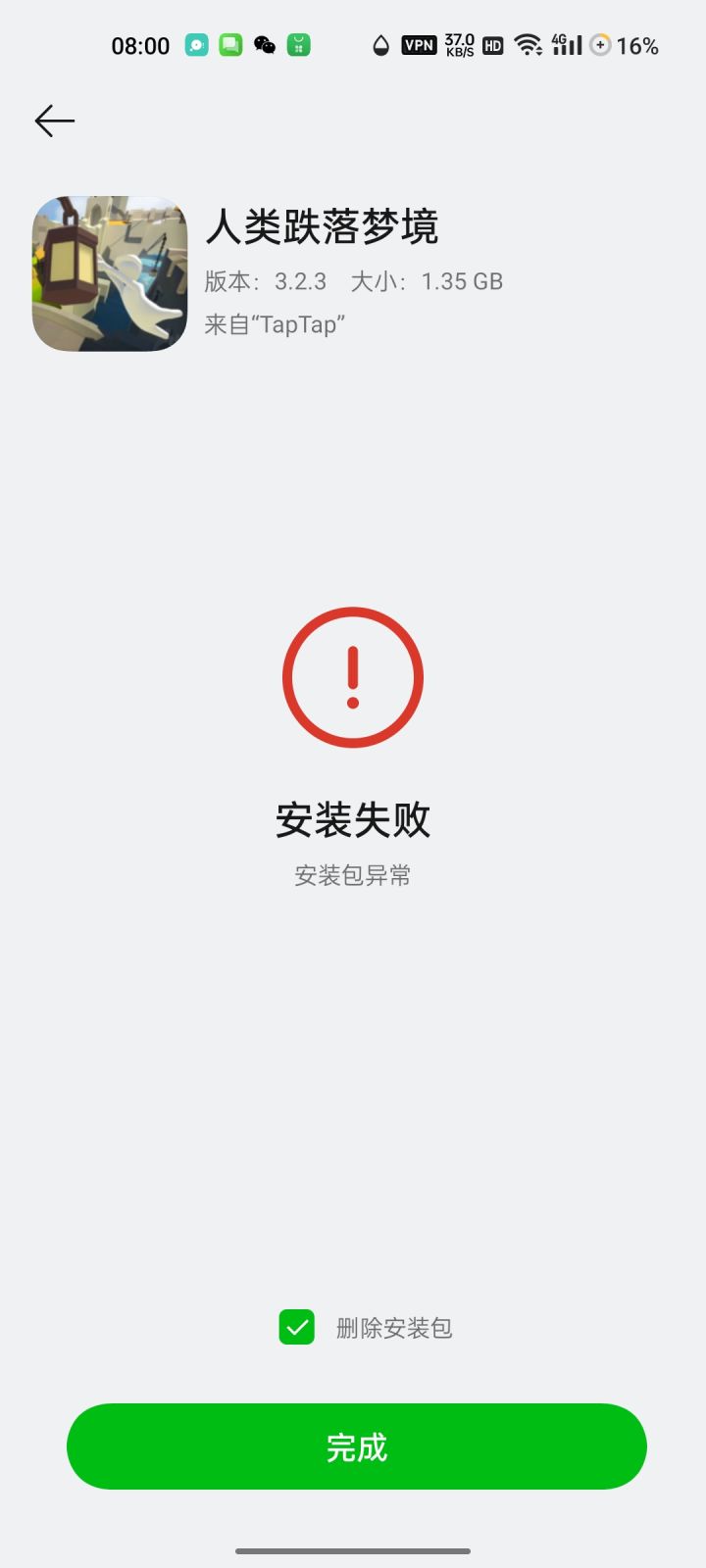
Task: Uncheck the 删除安装包 checkbox
Action: [297, 1328]
